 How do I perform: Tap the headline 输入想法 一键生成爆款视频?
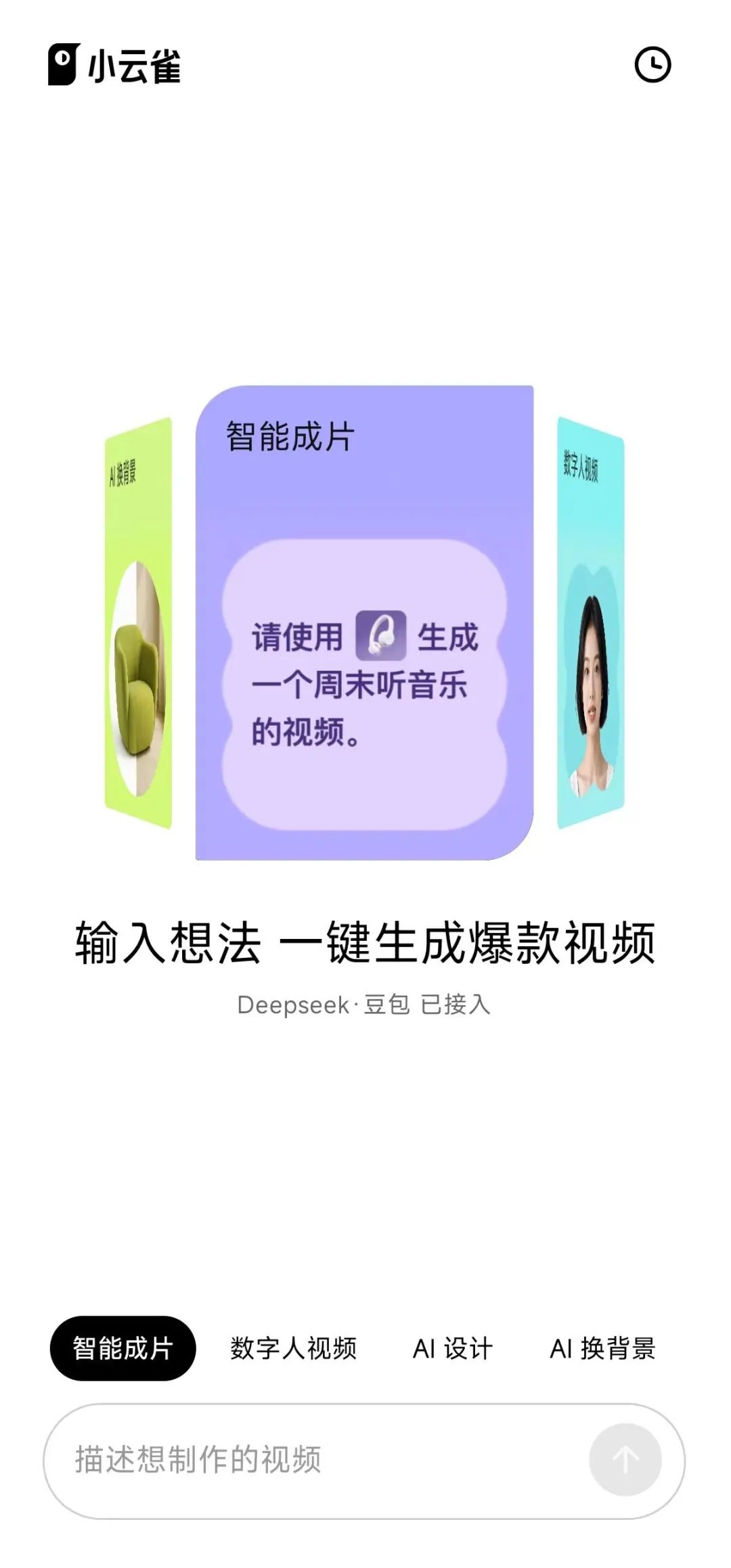(365, 940)
